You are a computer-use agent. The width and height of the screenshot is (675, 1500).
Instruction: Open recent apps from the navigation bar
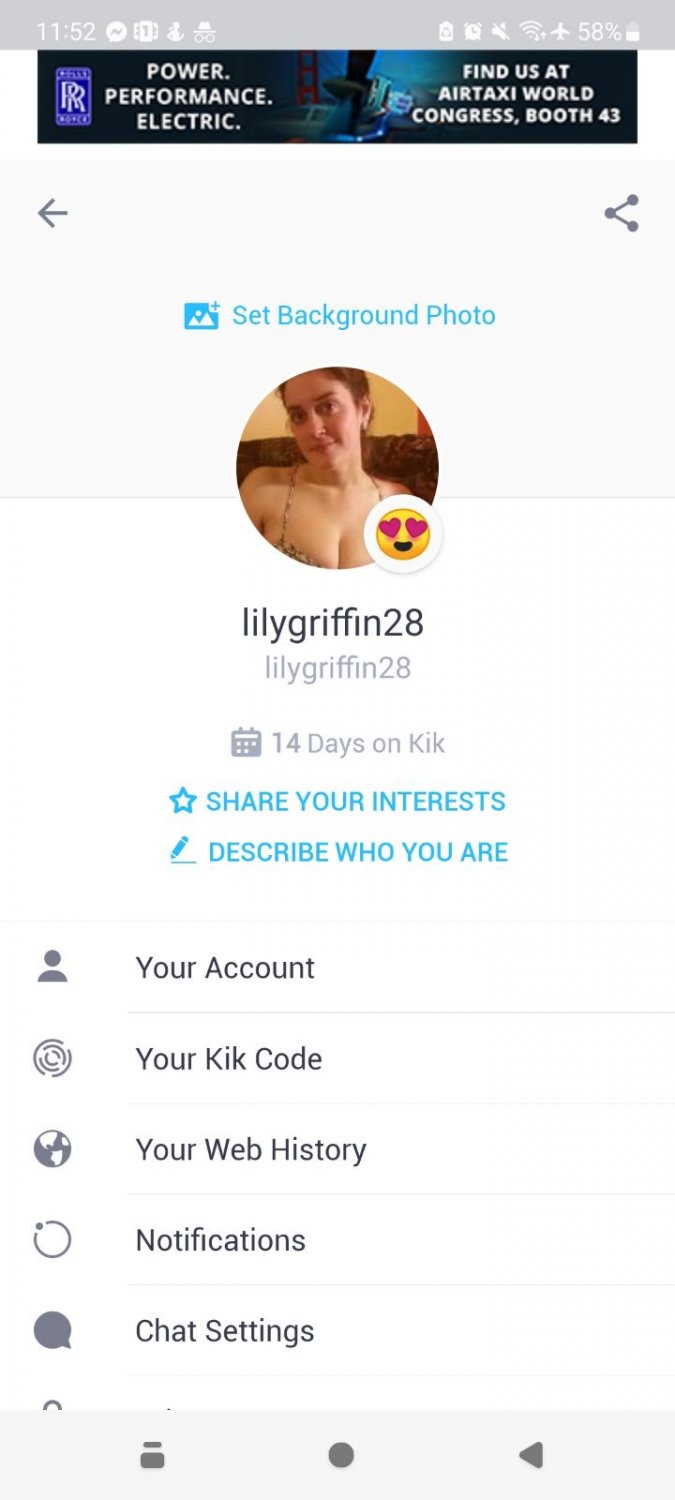(152, 1455)
